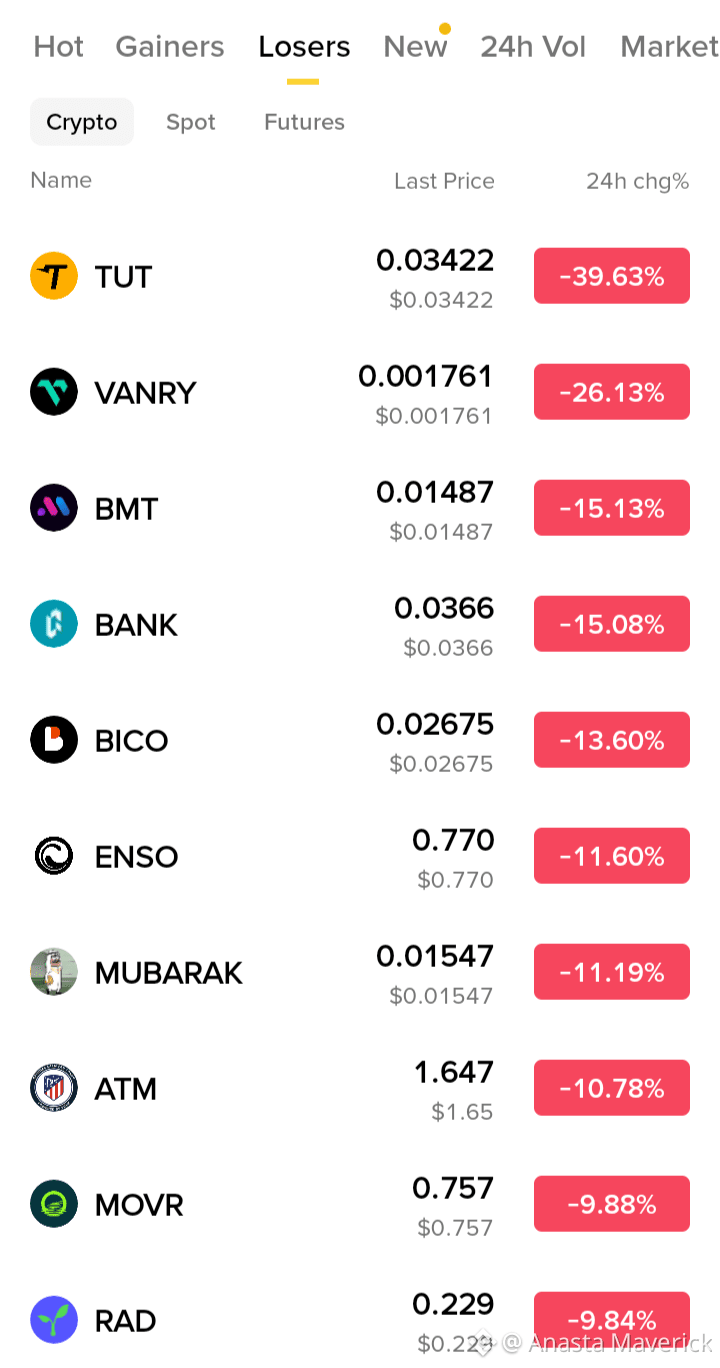View the ENSO coin row
Viewport: 720px width, 1368px height.
click(x=360, y=856)
